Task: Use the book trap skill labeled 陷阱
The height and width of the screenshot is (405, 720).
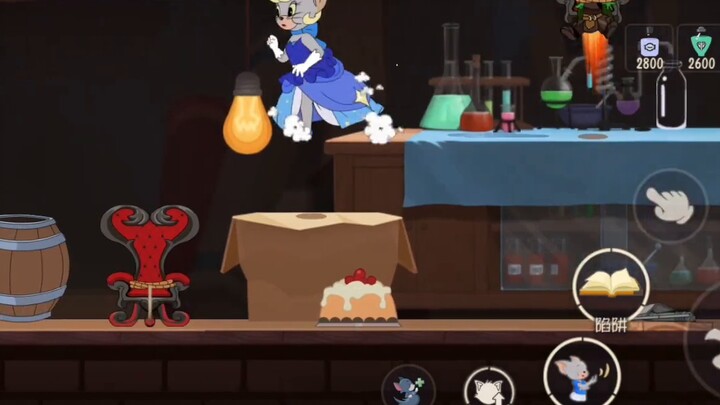Action: pos(610,284)
